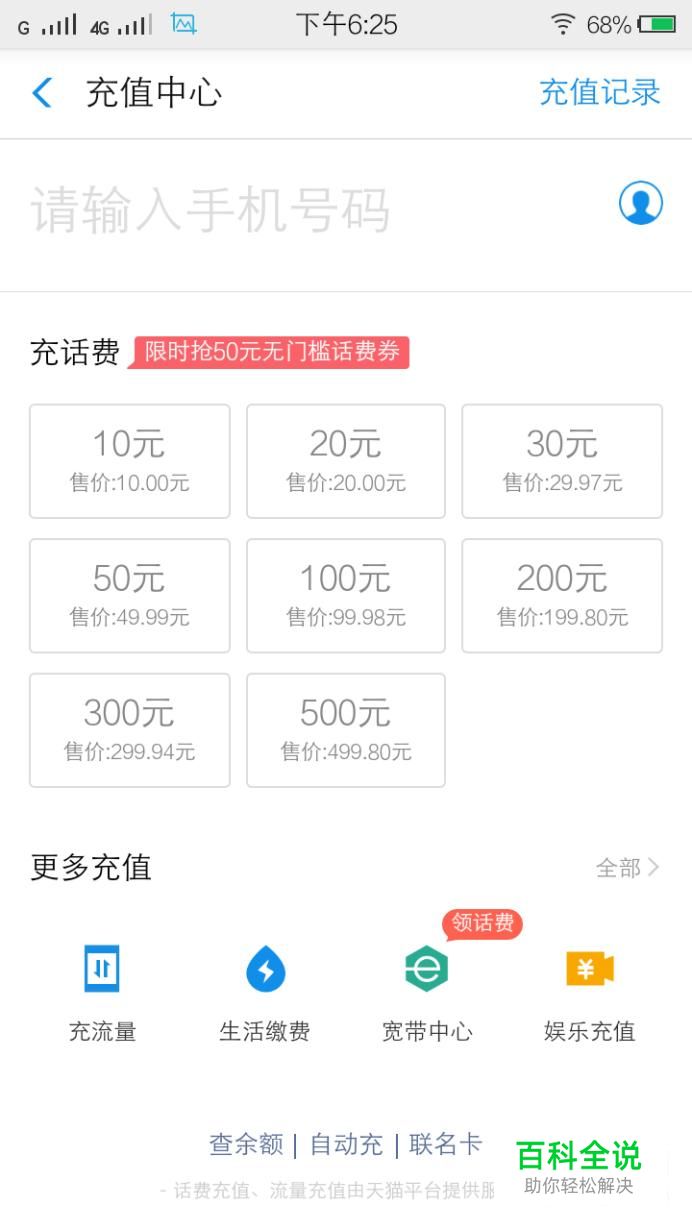Choose the 50元 recharge option
Viewport: 692px width, 1230px height.
[130, 595]
